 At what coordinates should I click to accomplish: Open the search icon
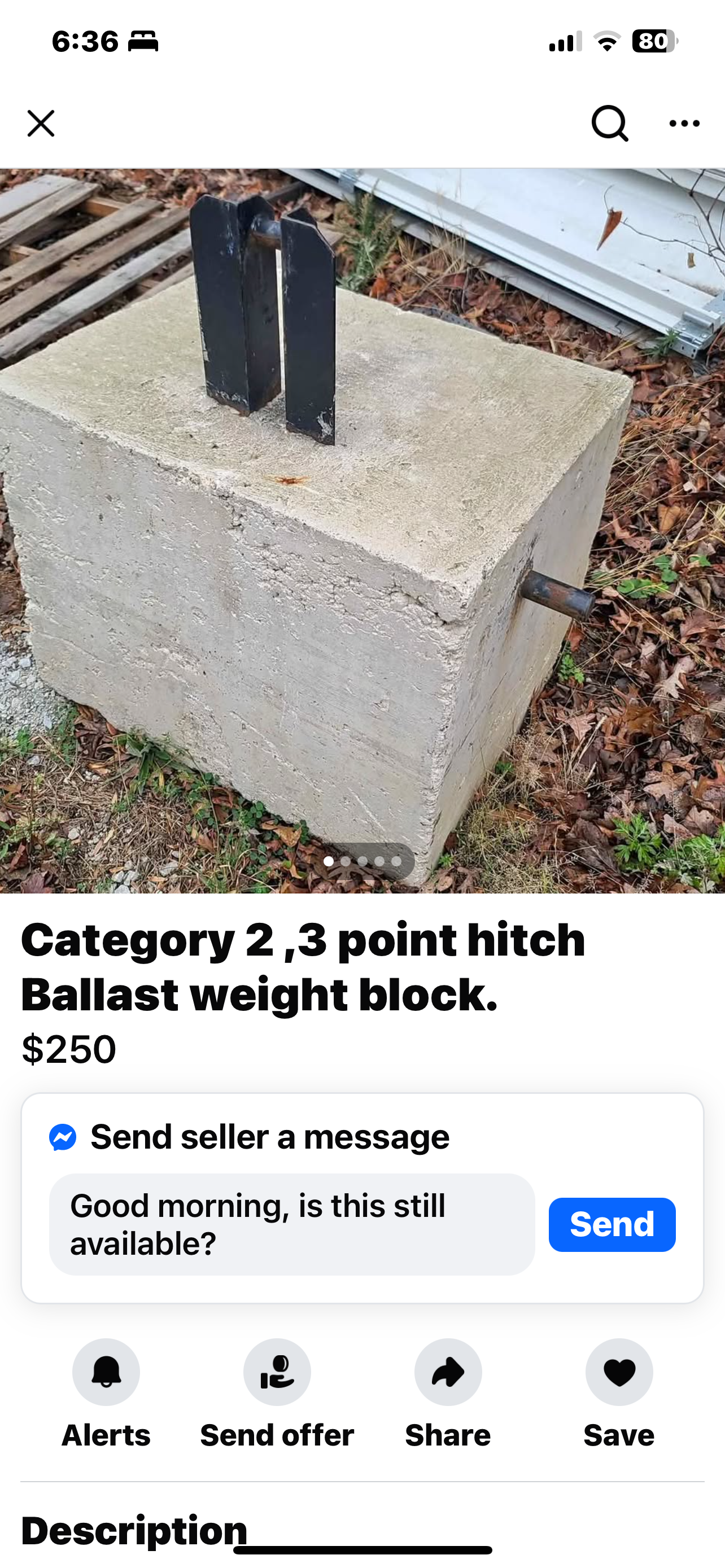[609, 124]
